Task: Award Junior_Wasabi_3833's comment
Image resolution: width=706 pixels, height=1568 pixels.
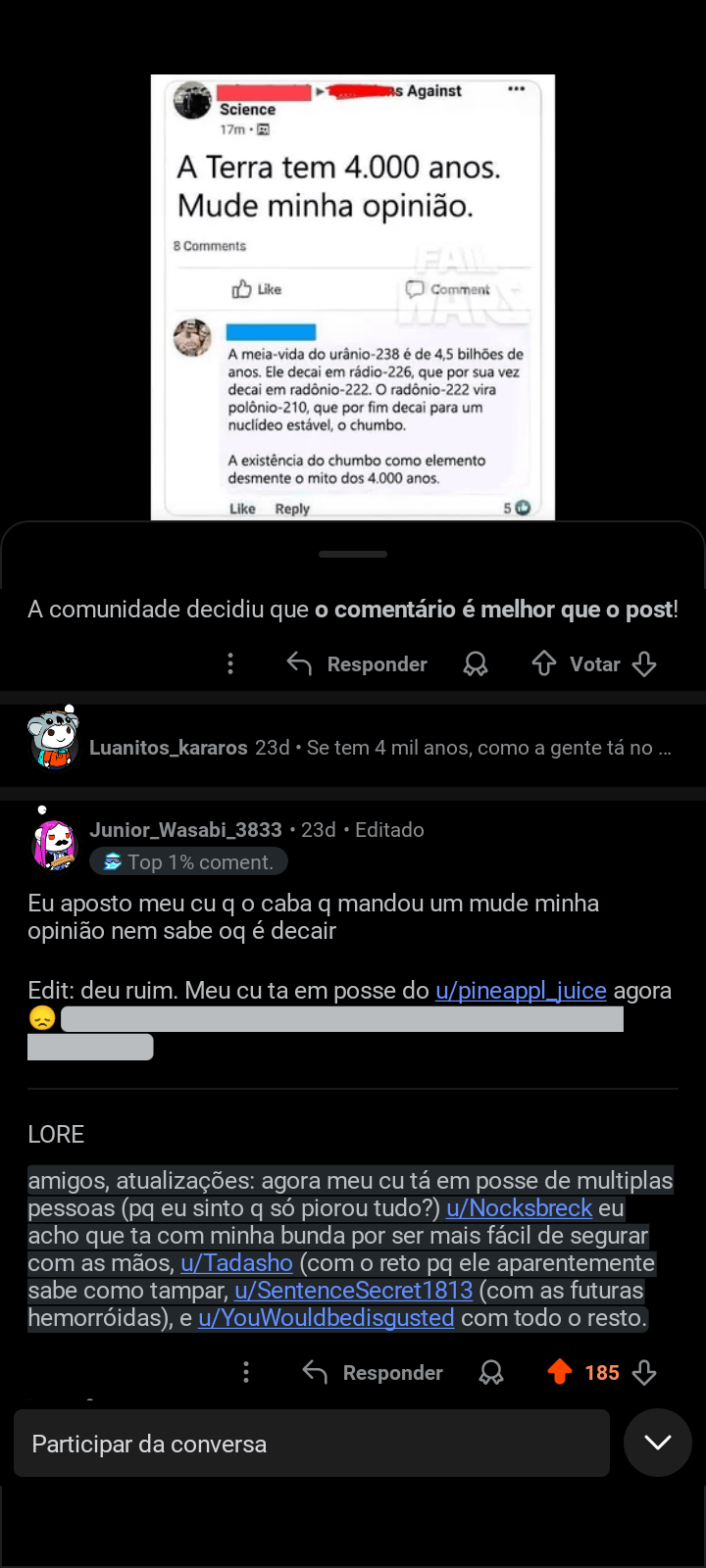Action: (x=491, y=1372)
